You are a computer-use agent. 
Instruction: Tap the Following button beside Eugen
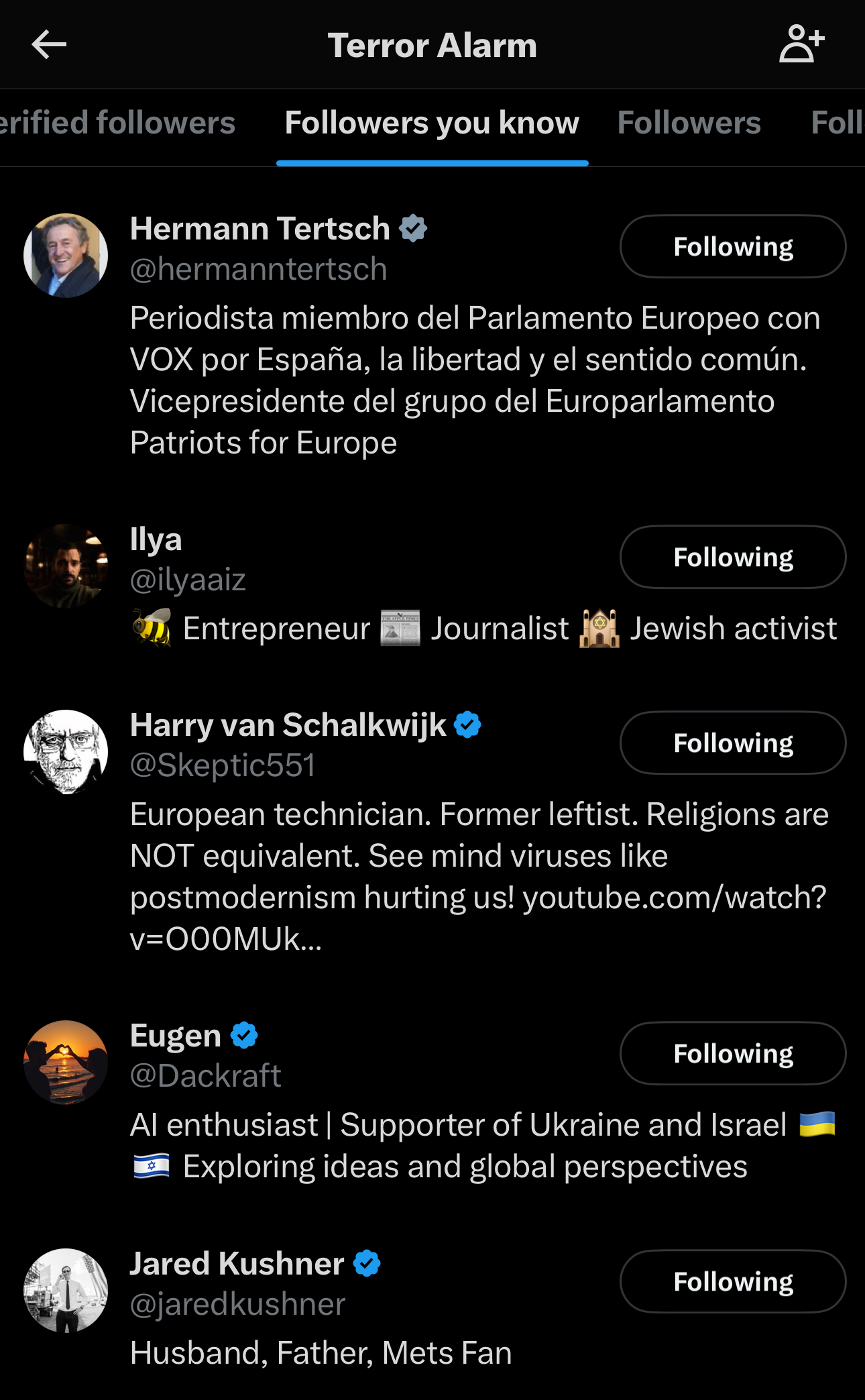(x=732, y=1053)
